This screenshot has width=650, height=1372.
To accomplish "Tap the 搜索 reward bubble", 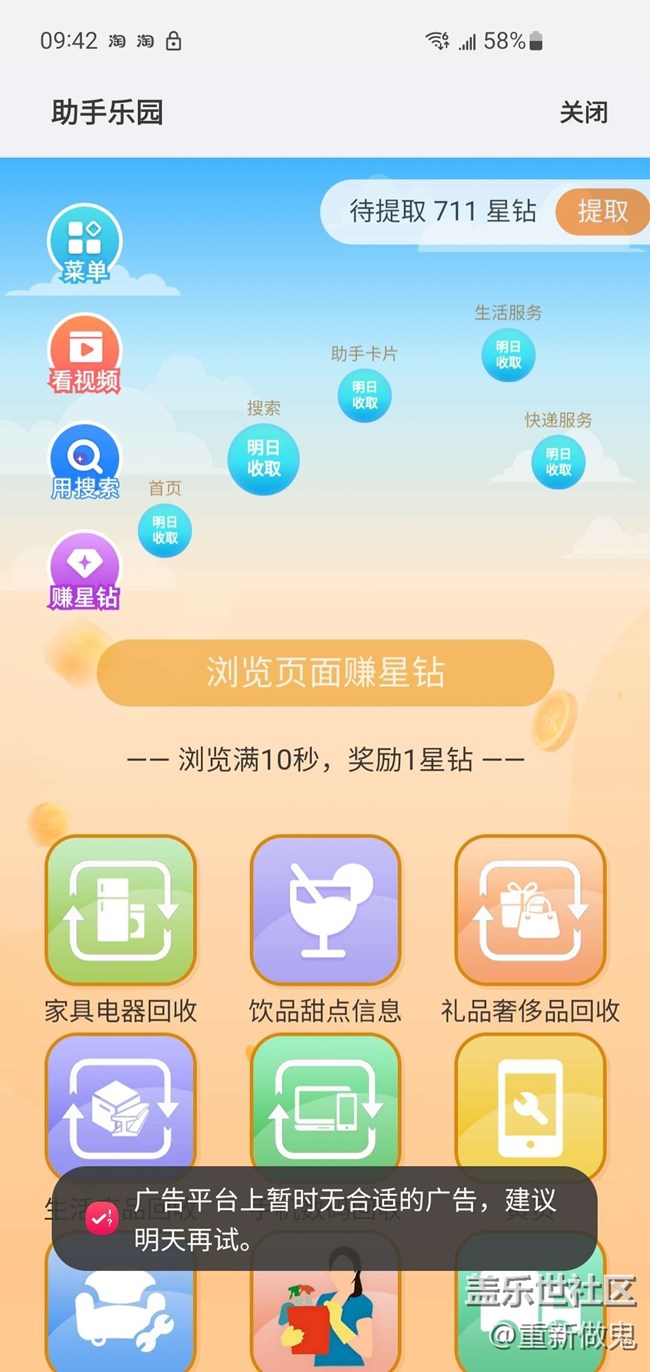I will click(x=263, y=458).
